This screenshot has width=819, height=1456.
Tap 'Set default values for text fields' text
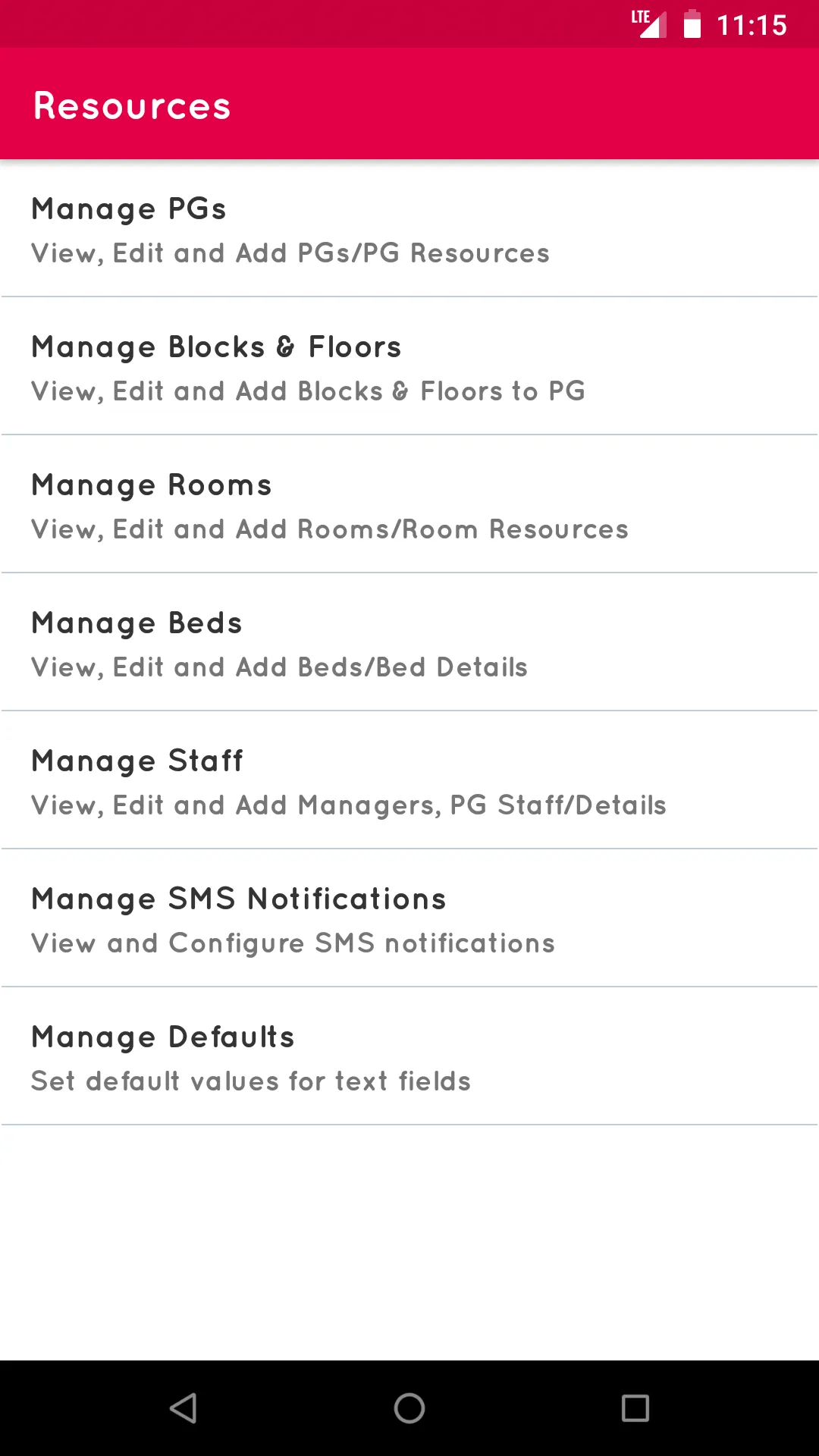pos(250,1081)
